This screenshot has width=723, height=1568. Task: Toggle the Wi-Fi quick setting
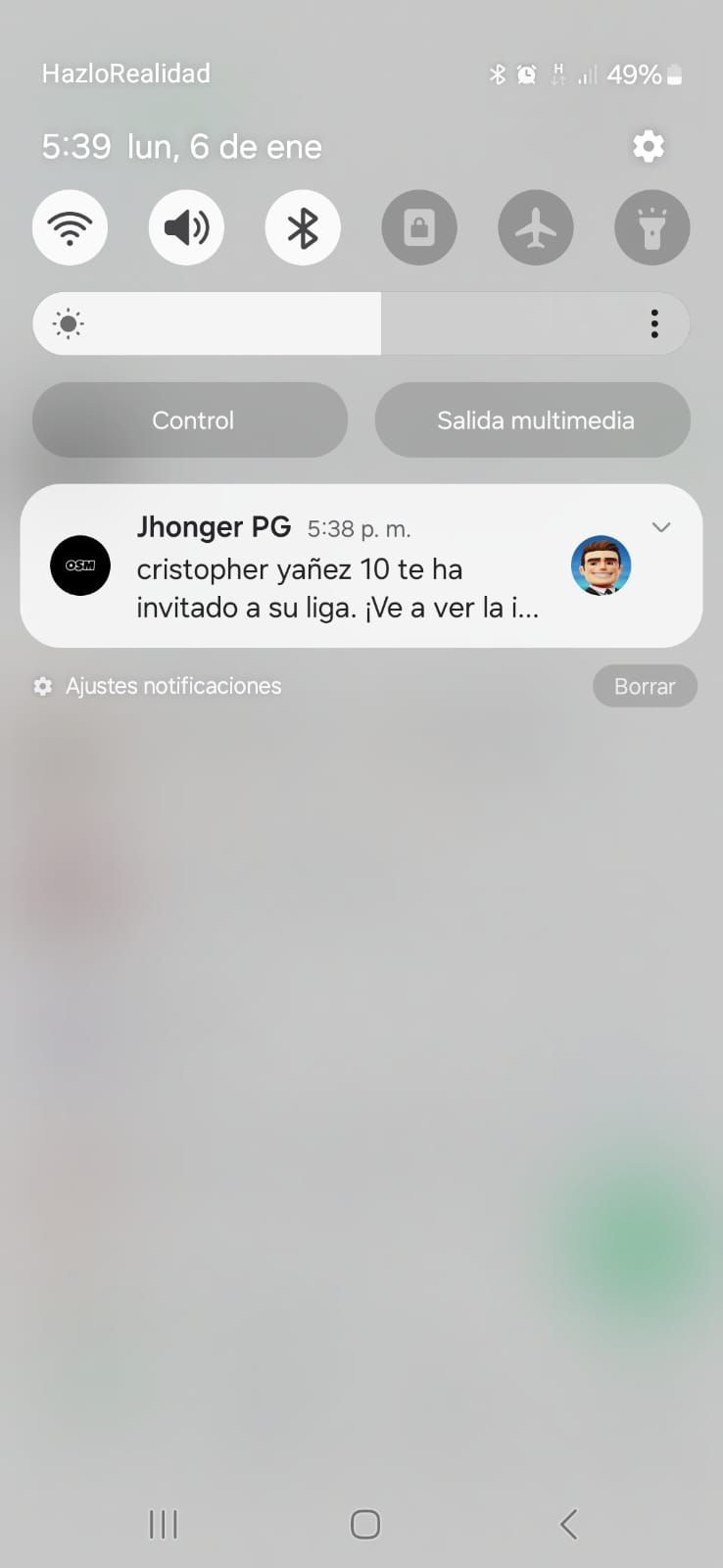coord(70,227)
